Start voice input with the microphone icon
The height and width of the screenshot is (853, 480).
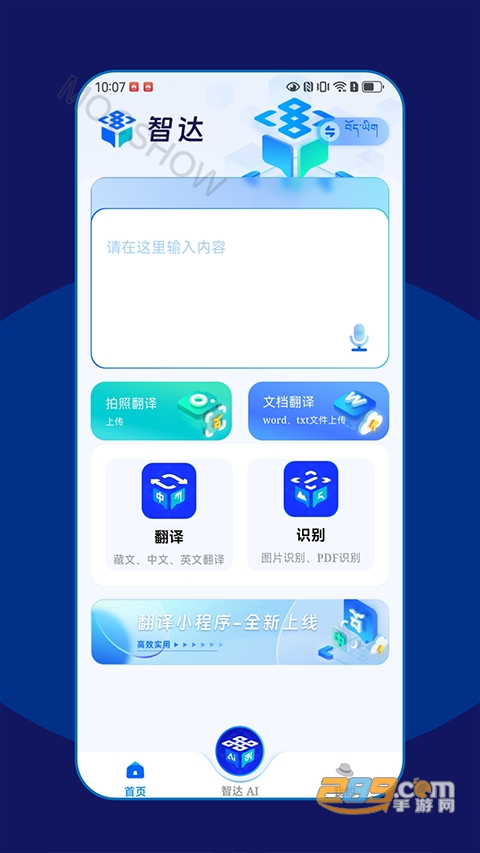[359, 337]
